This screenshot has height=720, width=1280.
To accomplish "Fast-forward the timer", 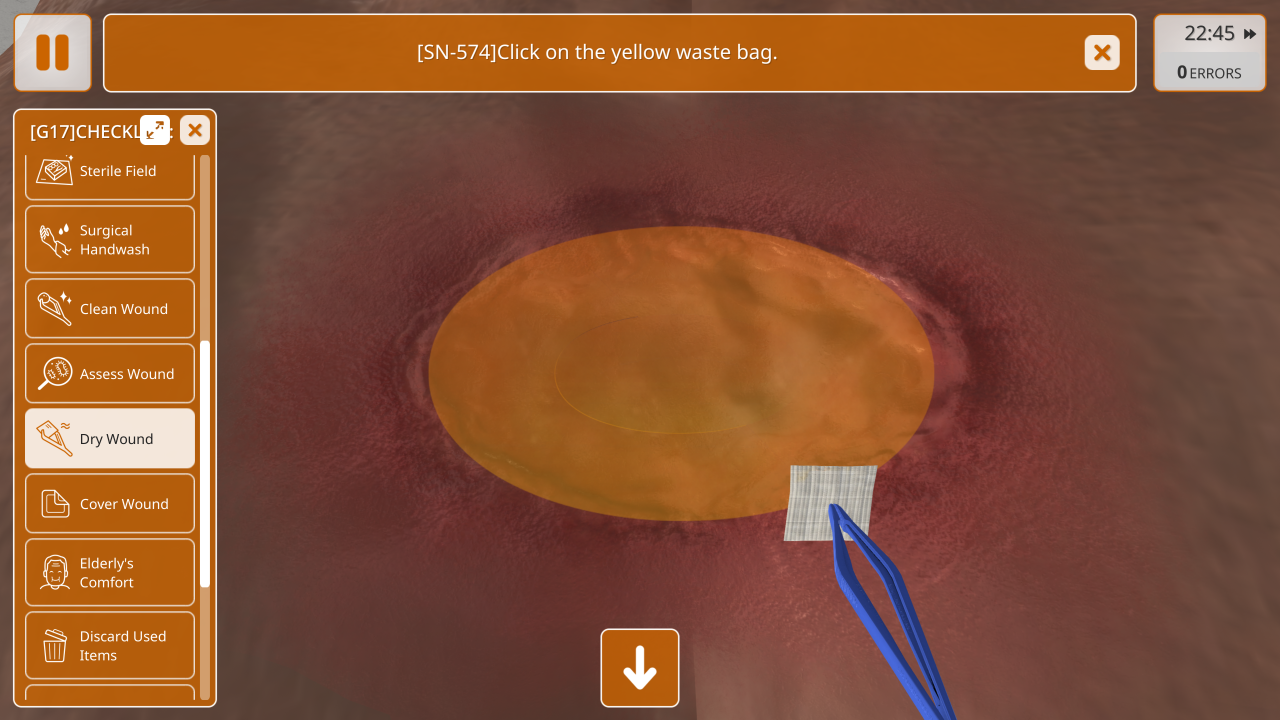I will (1250, 34).
